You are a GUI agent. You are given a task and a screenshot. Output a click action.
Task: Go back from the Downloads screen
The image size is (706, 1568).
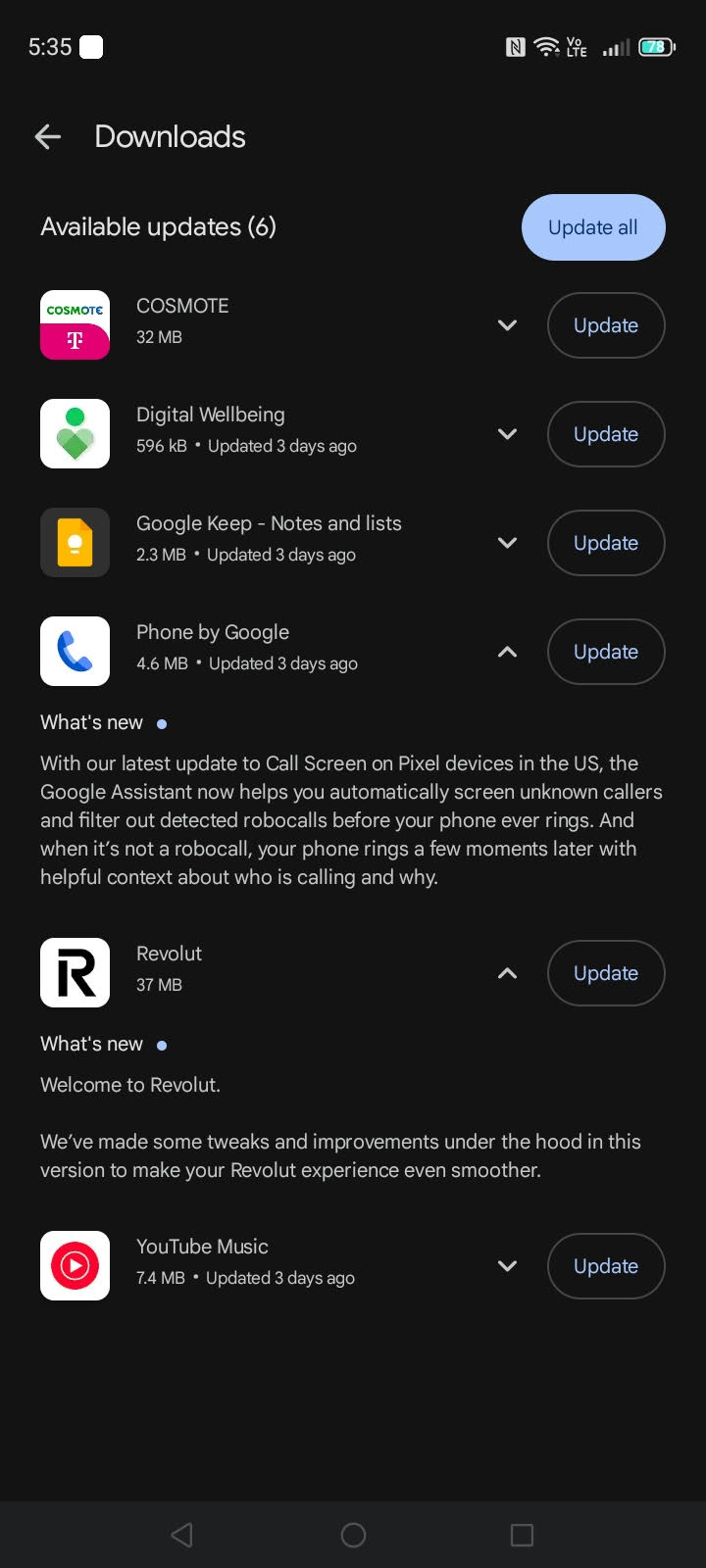click(x=48, y=137)
